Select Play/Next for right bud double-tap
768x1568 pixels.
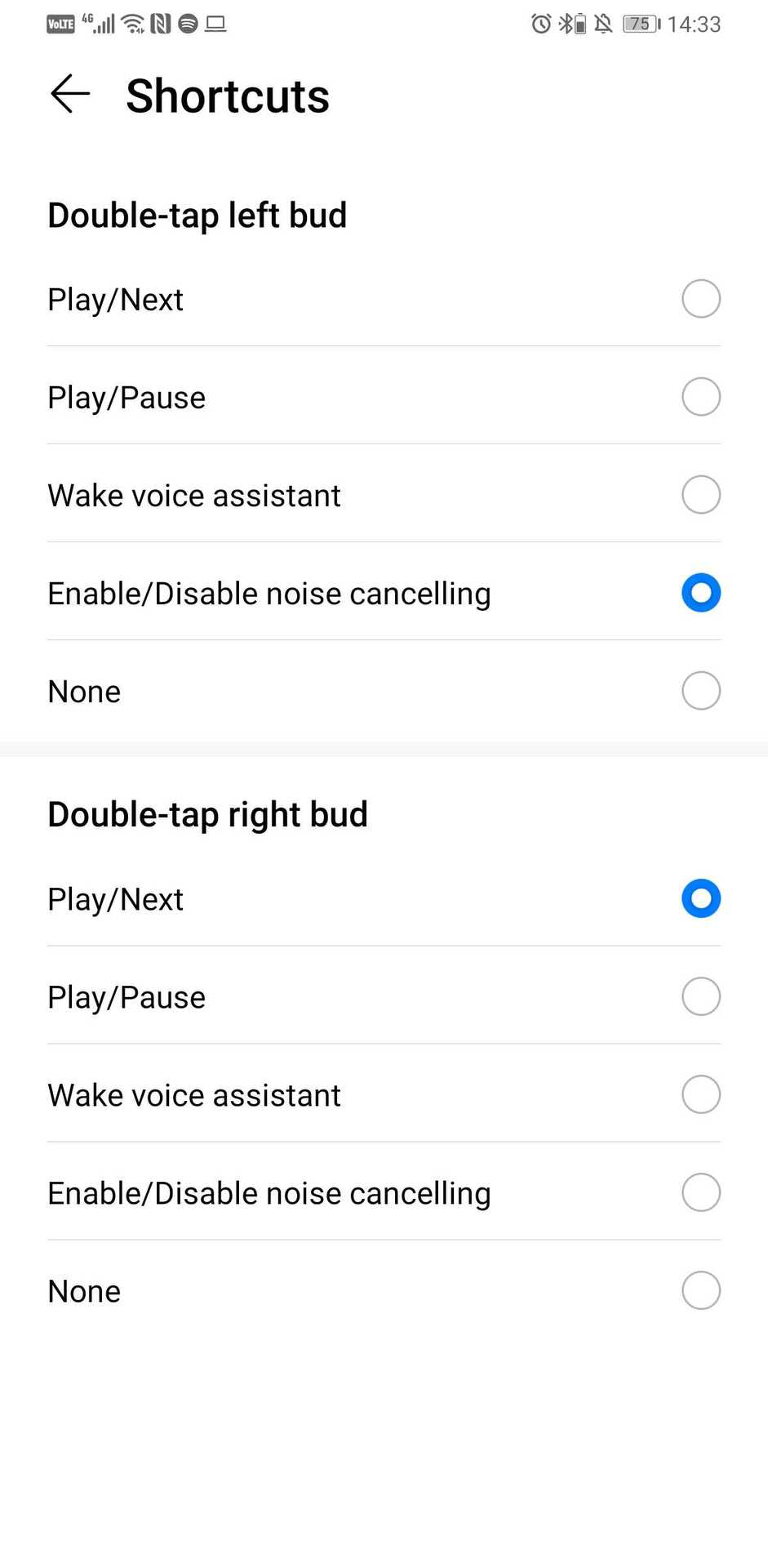click(x=700, y=898)
